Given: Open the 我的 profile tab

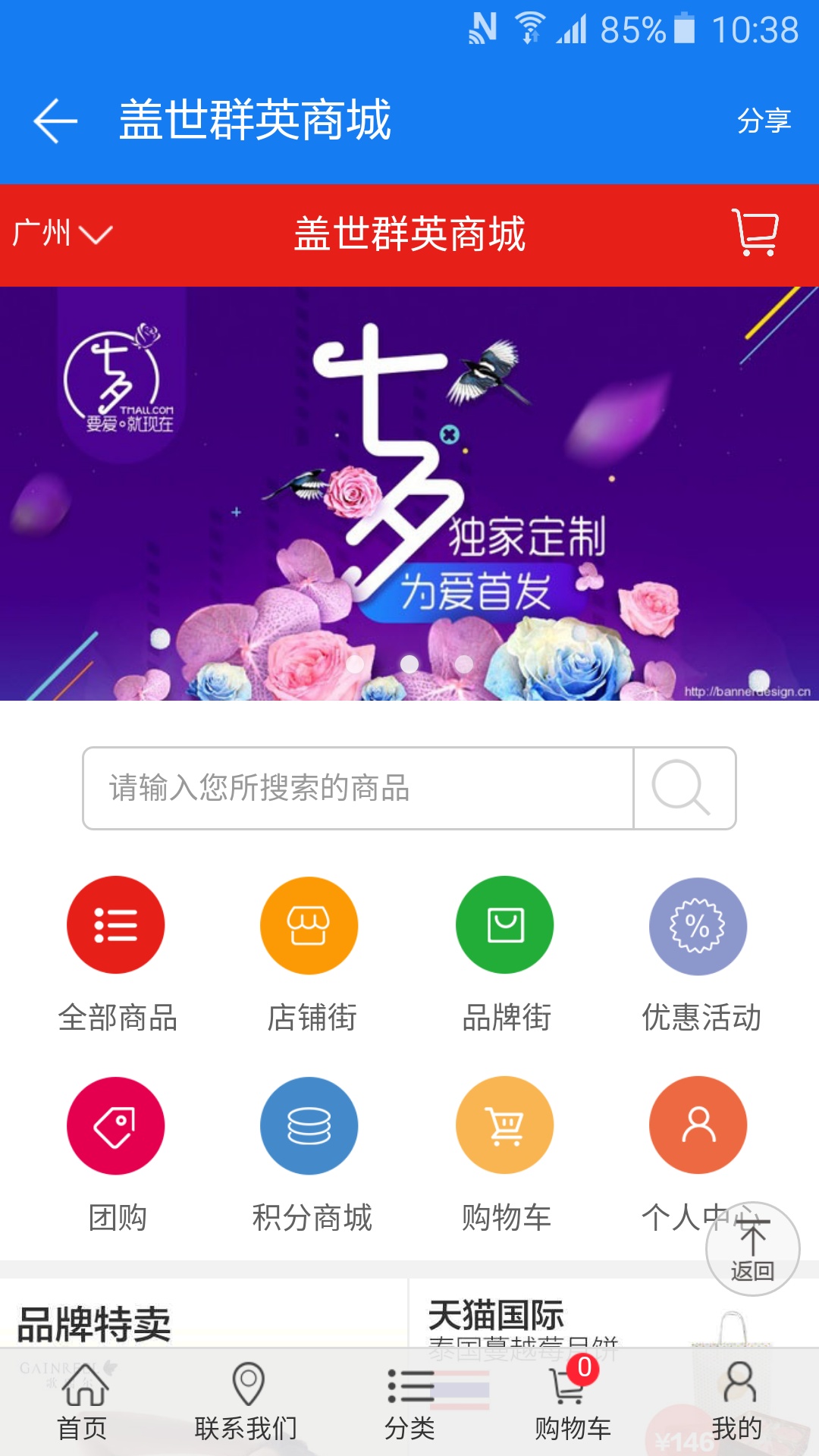Looking at the screenshot, I should click(x=737, y=1403).
